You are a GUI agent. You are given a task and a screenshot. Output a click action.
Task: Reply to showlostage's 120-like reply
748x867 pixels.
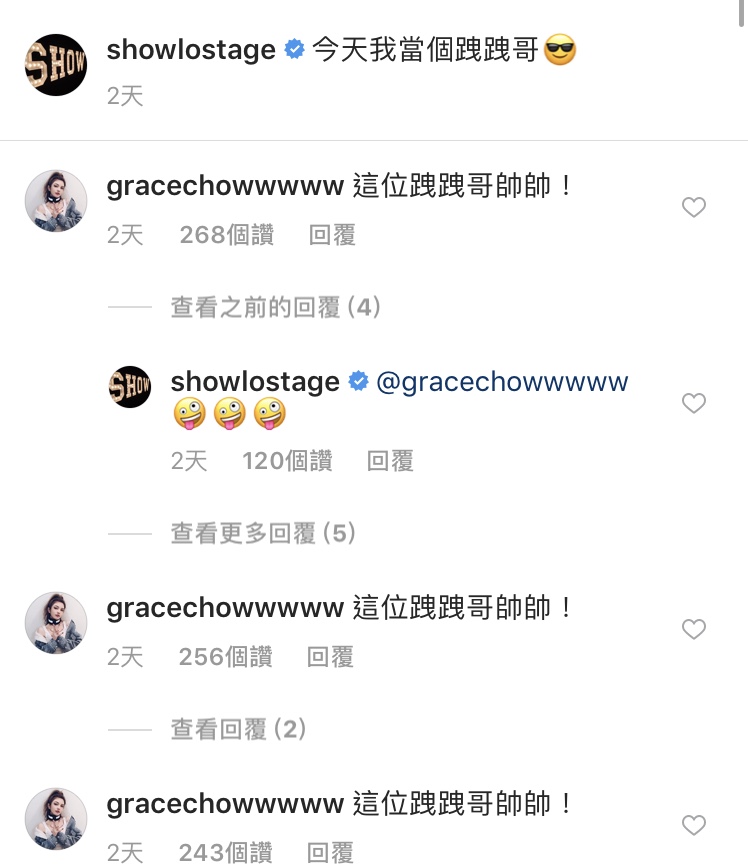tap(389, 461)
